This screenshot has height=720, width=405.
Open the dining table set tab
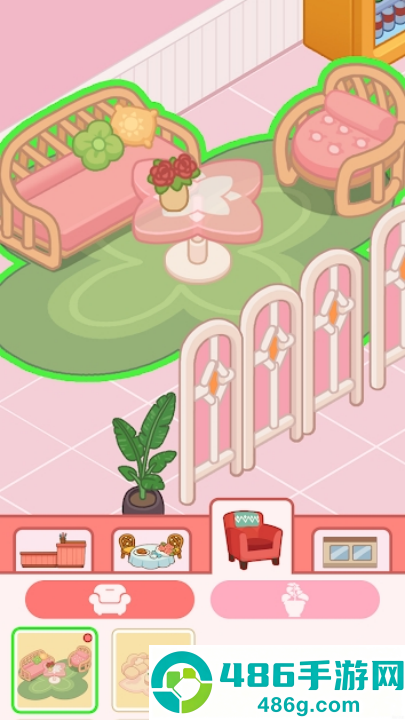pos(151,550)
